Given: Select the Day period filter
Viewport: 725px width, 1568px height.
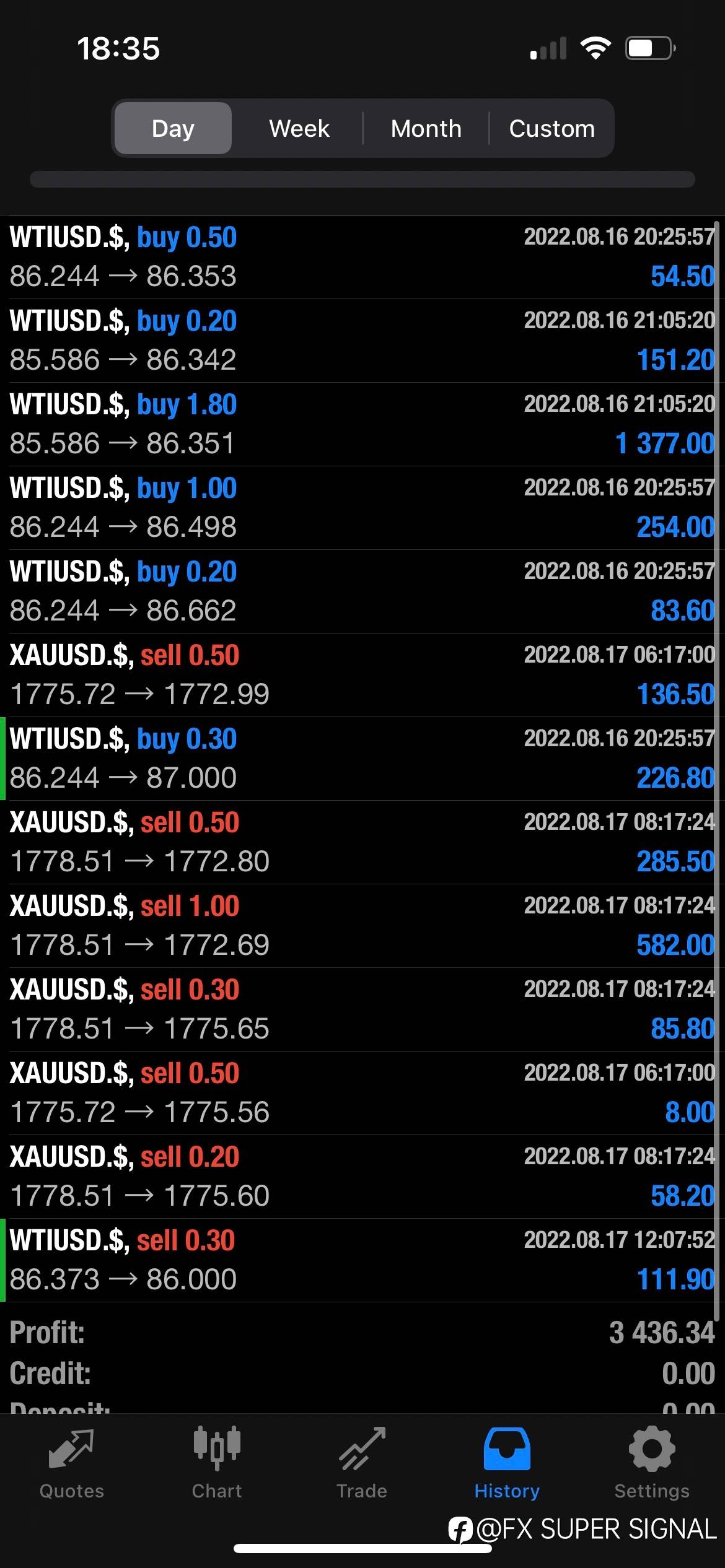Looking at the screenshot, I should pyautogui.click(x=173, y=128).
